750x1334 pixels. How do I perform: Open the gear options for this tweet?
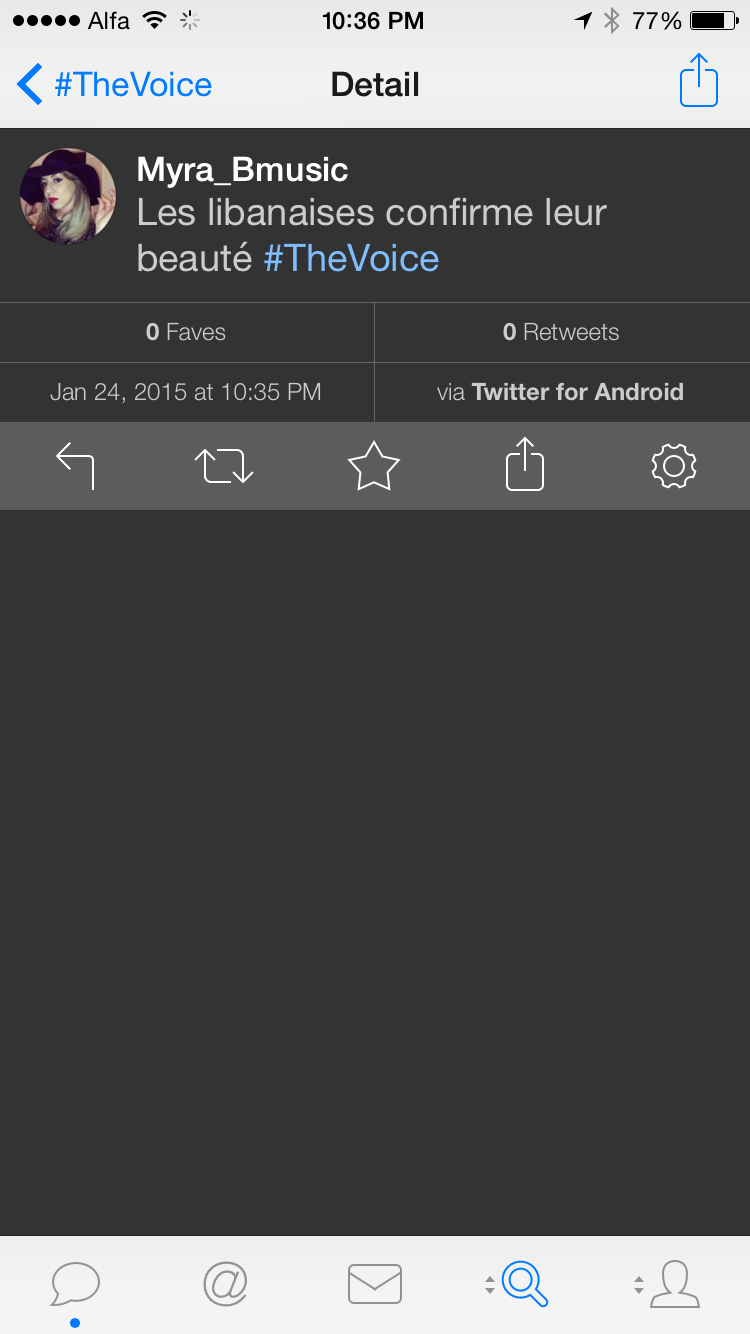[x=674, y=466]
